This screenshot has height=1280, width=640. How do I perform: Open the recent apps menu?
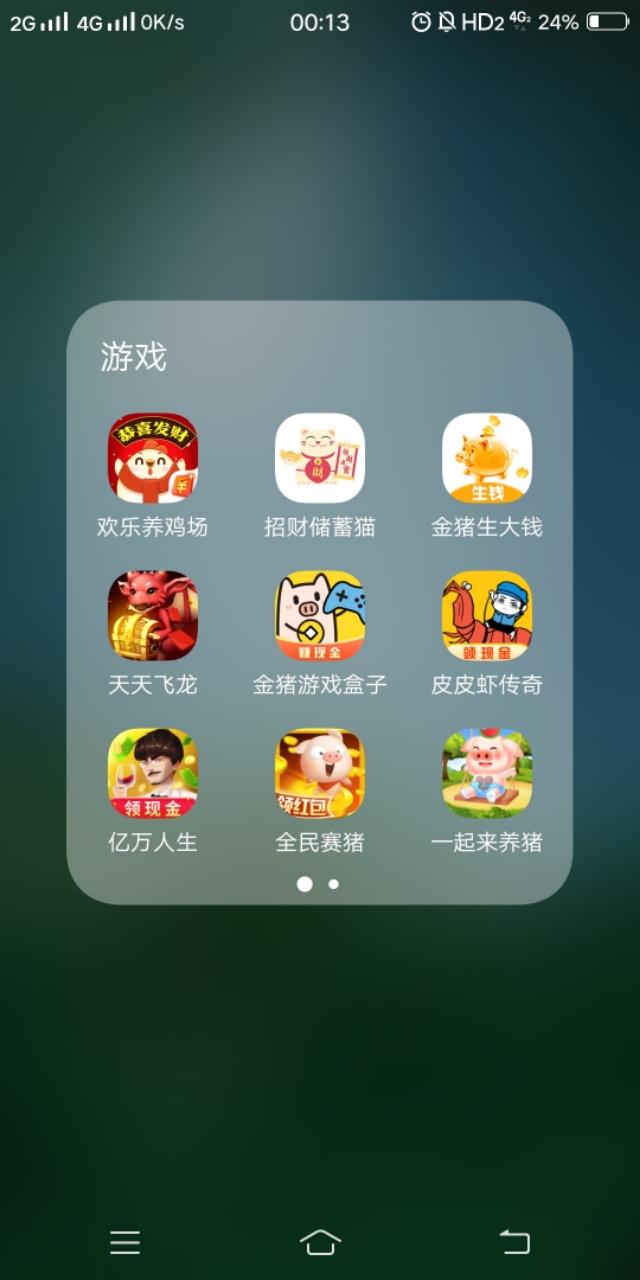coord(125,1242)
